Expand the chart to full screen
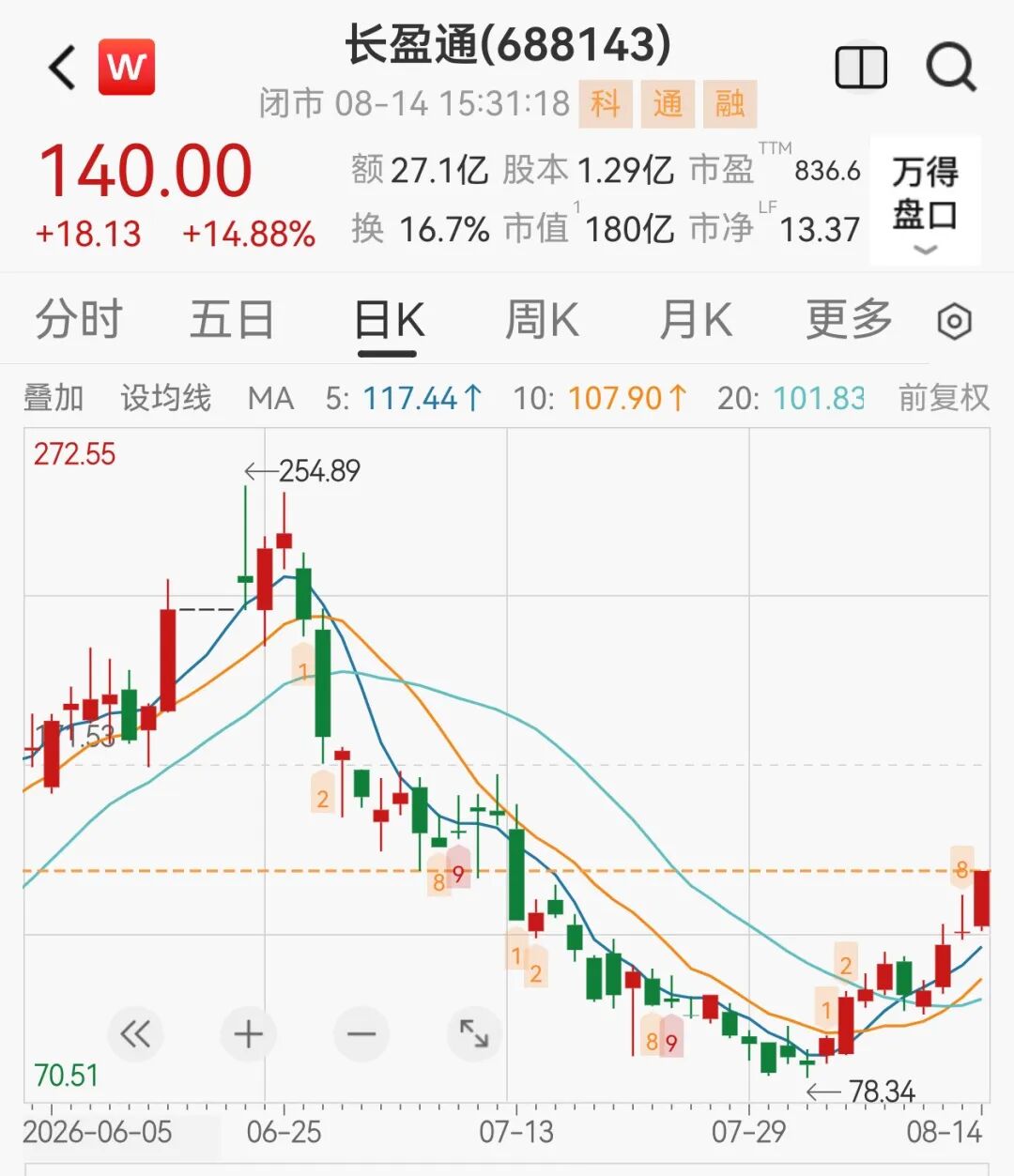 point(474,1034)
